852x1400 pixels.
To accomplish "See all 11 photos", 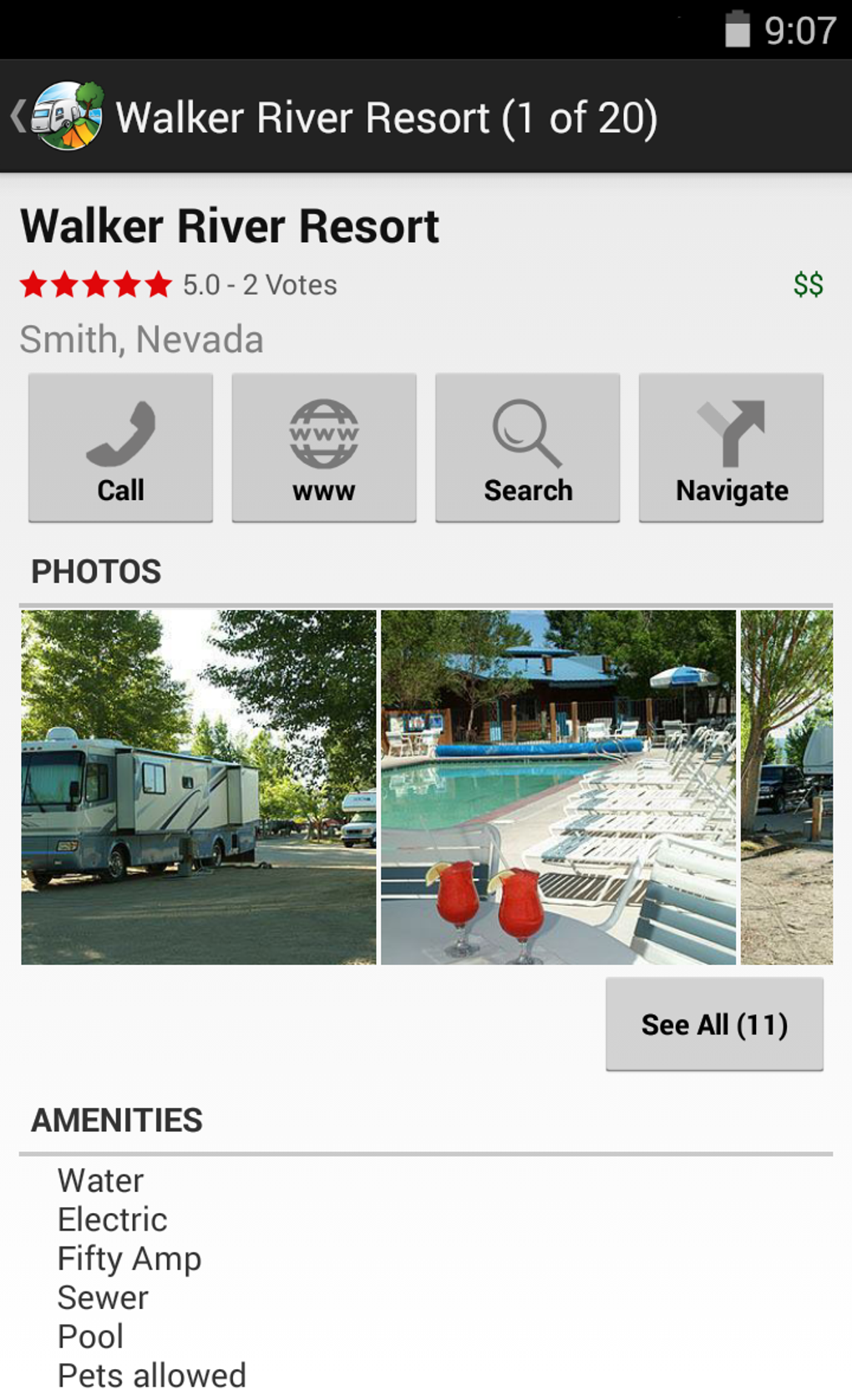I will point(714,1024).
